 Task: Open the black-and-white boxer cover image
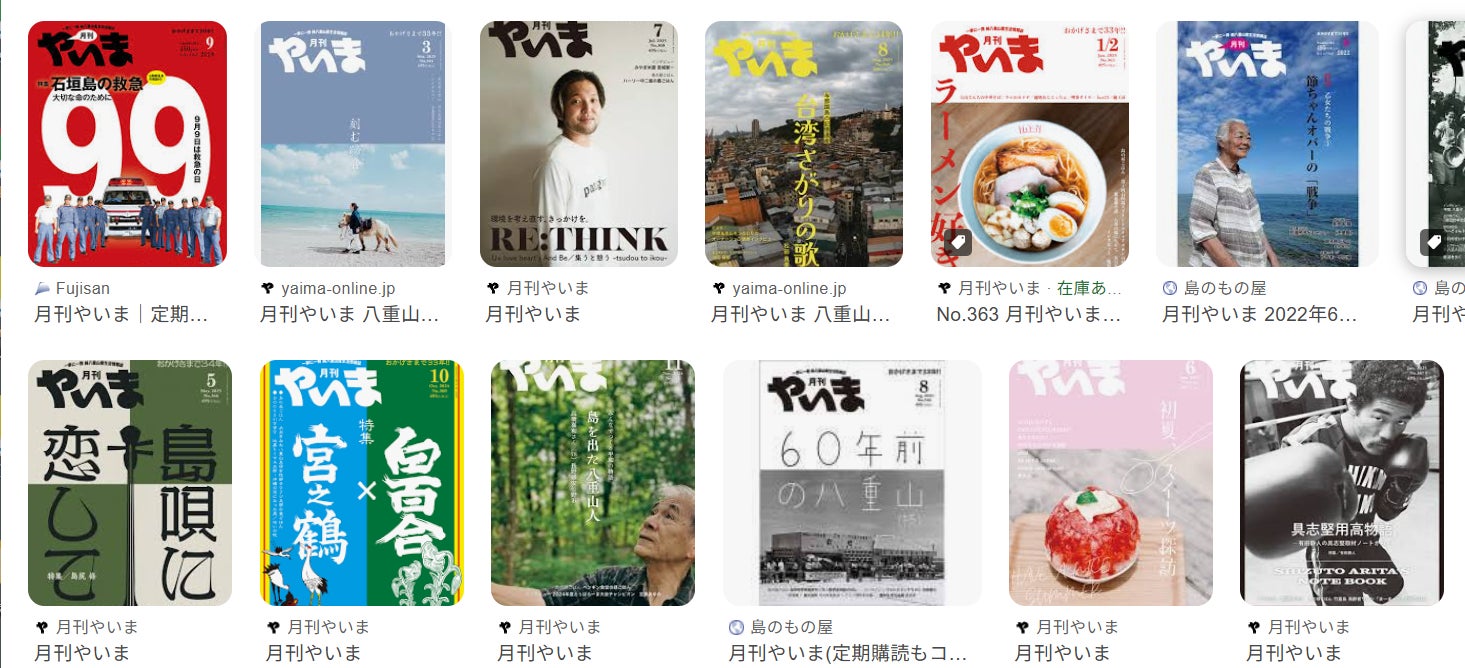pos(1342,483)
